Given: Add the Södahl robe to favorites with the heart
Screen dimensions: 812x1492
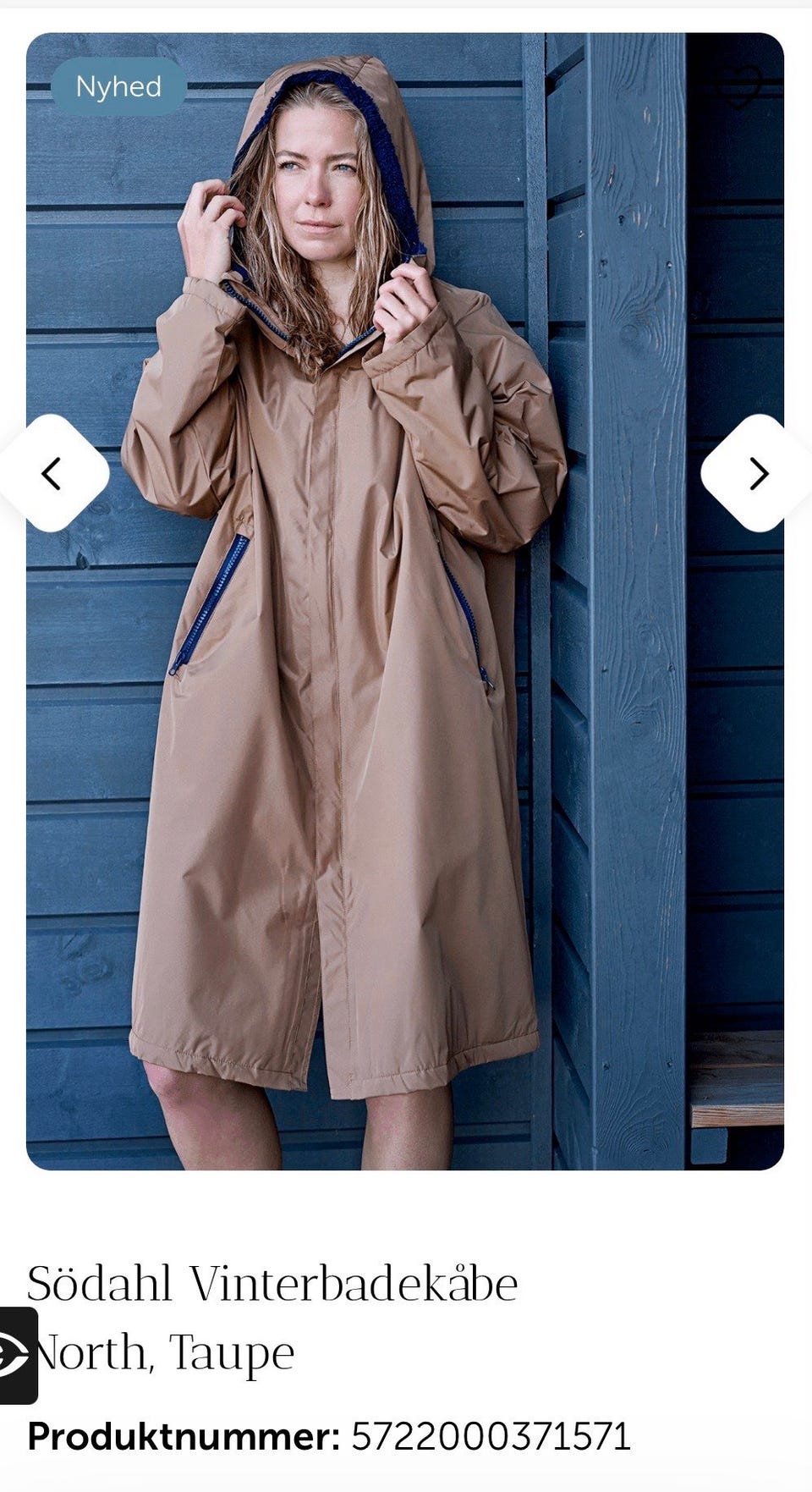Looking at the screenshot, I should pyautogui.click(x=738, y=87).
